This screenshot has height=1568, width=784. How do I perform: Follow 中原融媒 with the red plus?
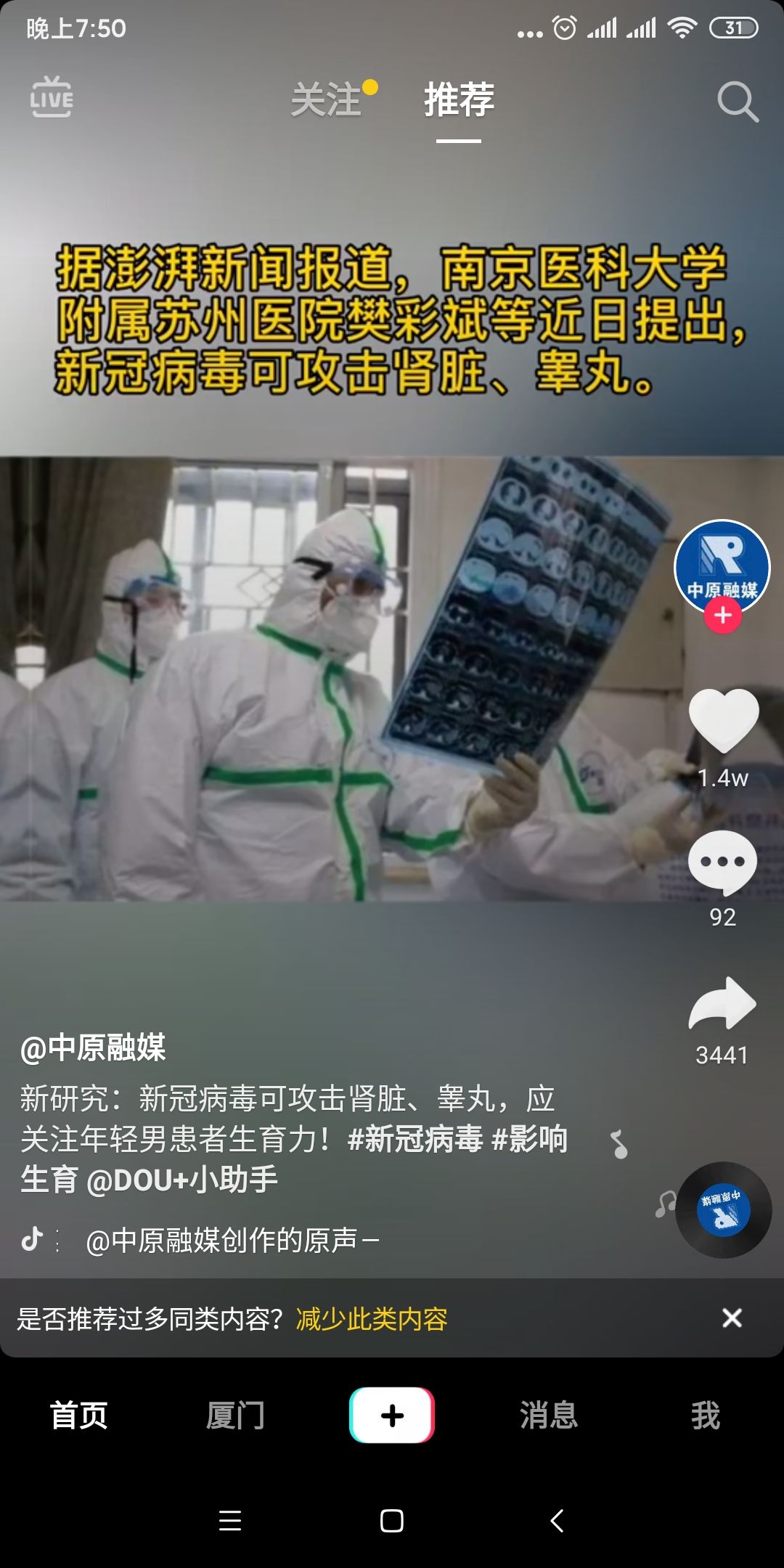722,616
